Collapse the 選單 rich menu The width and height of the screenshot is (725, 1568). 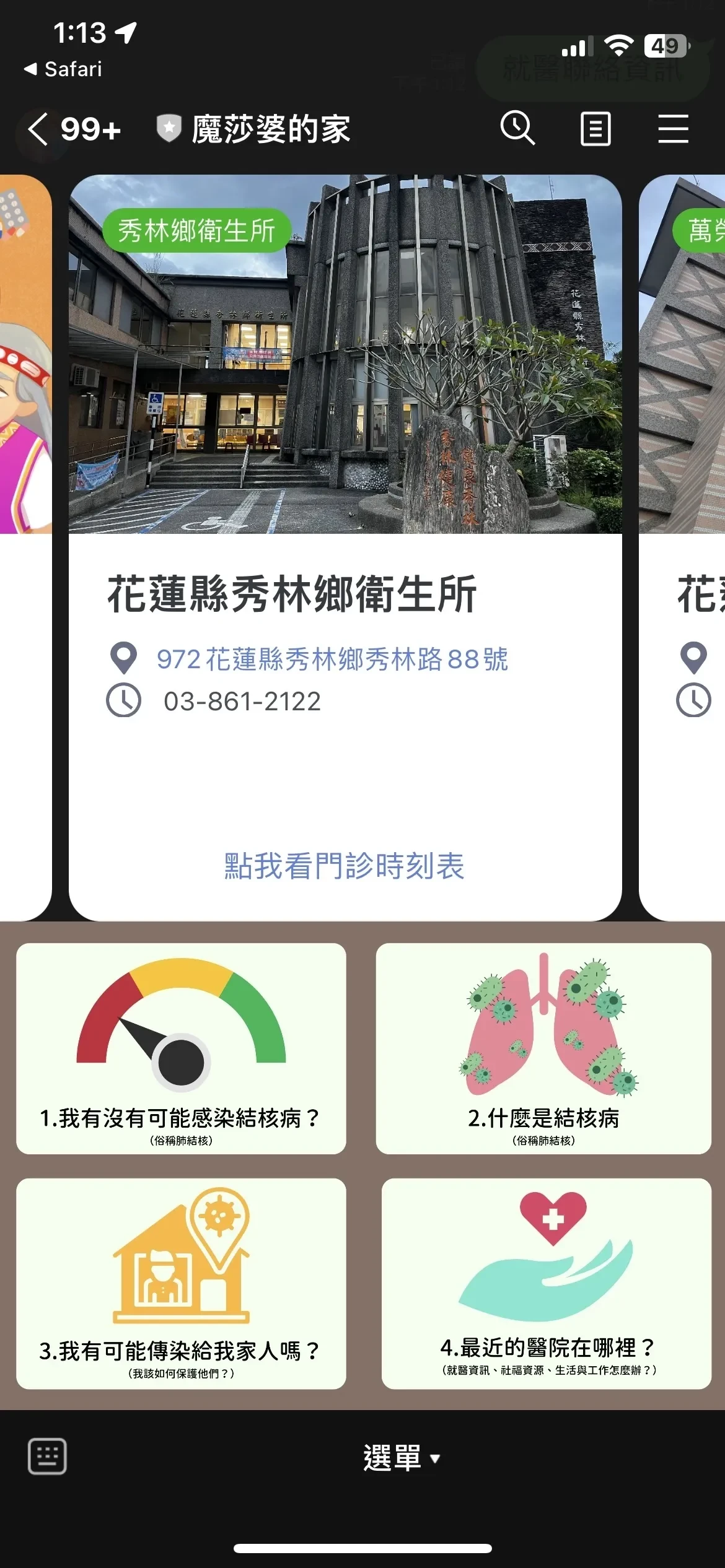400,1458
